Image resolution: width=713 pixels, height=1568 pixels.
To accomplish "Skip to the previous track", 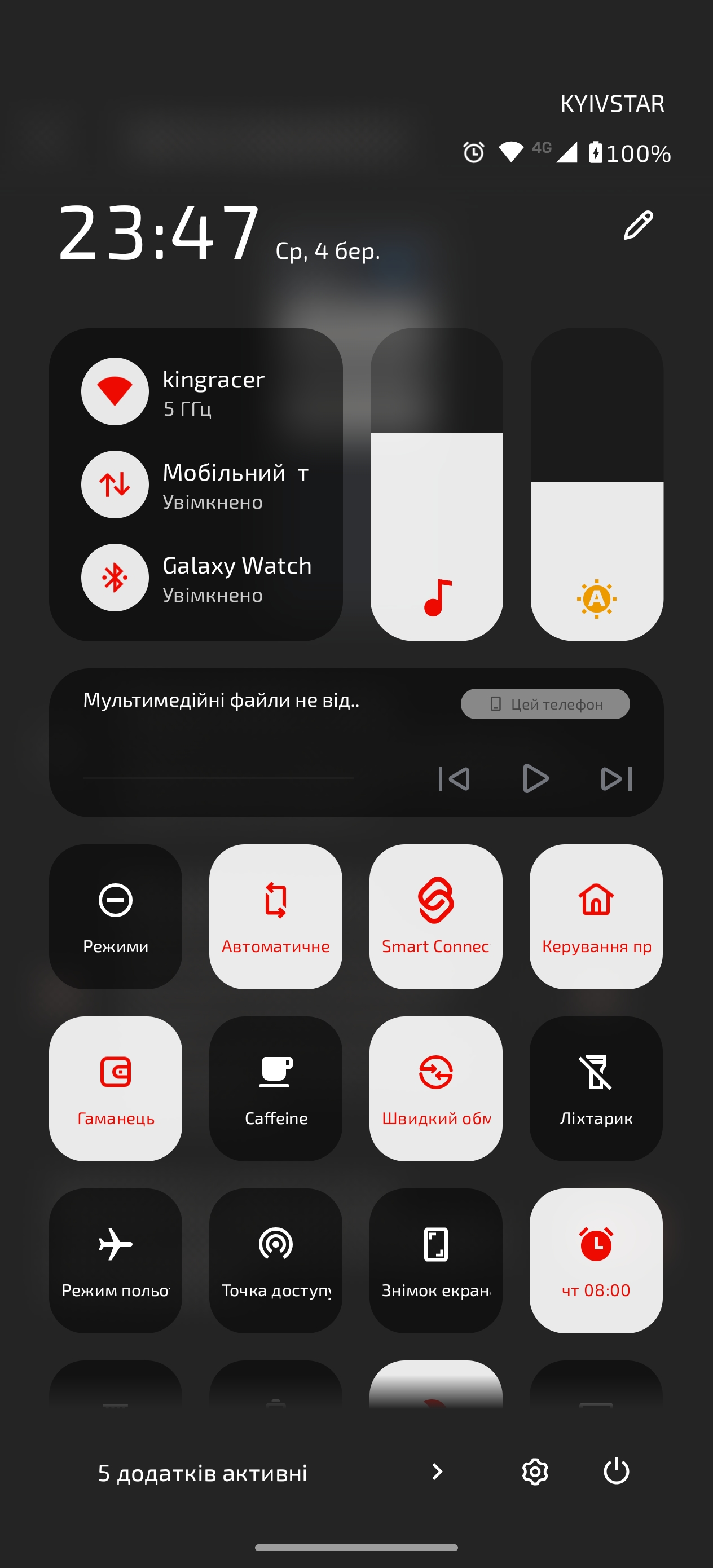I will [454, 778].
